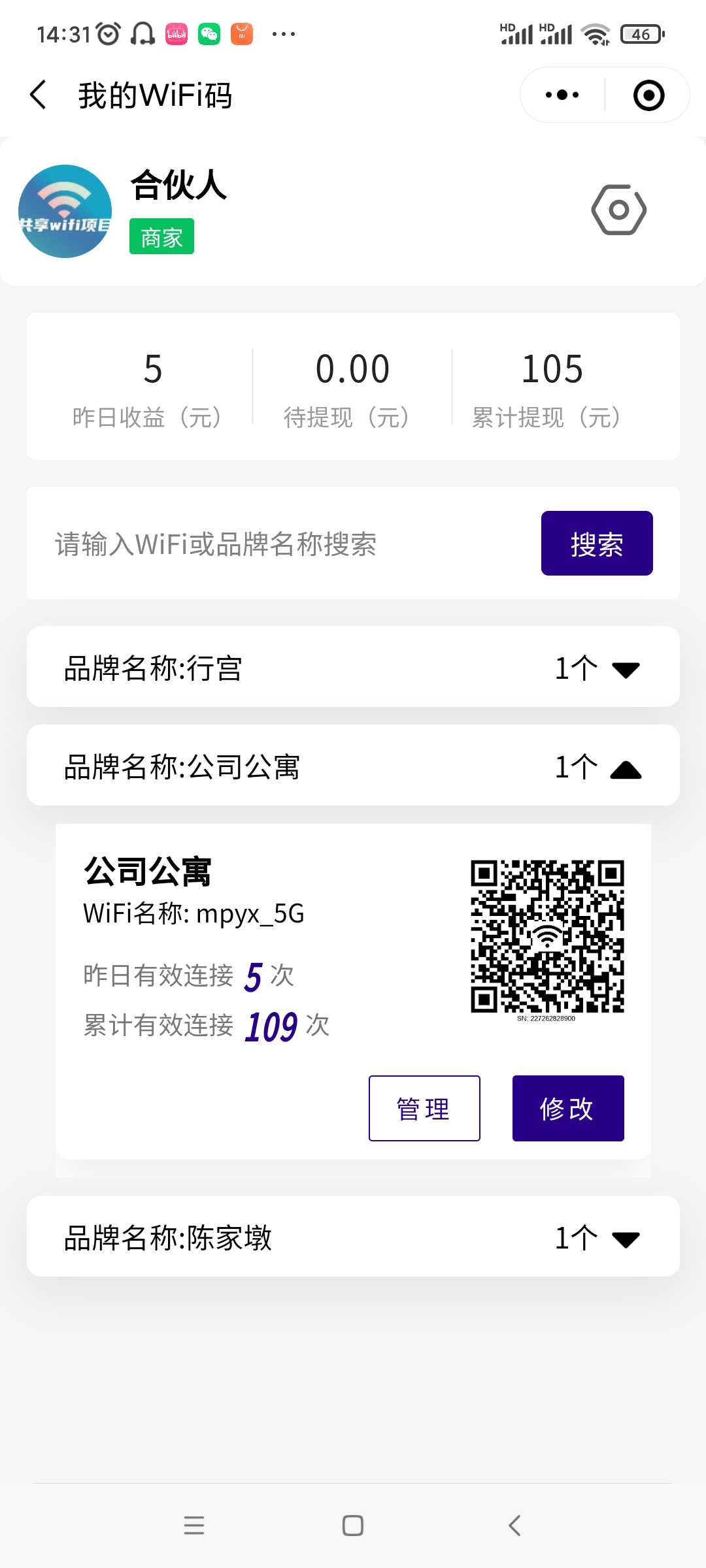This screenshot has width=706, height=1568.
Task: Tap the 搜索 button
Action: pos(597,544)
